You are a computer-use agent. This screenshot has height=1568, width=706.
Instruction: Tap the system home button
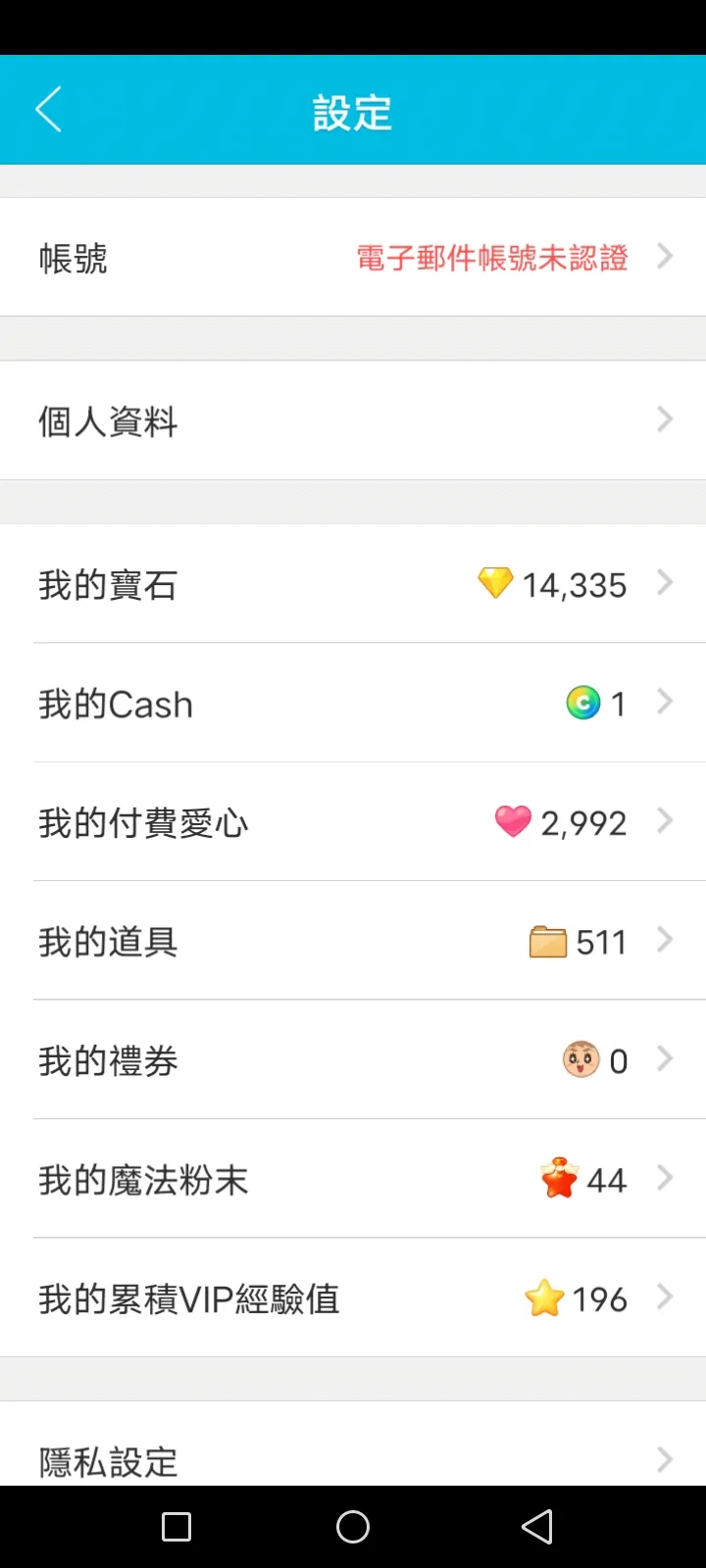pos(353,1526)
